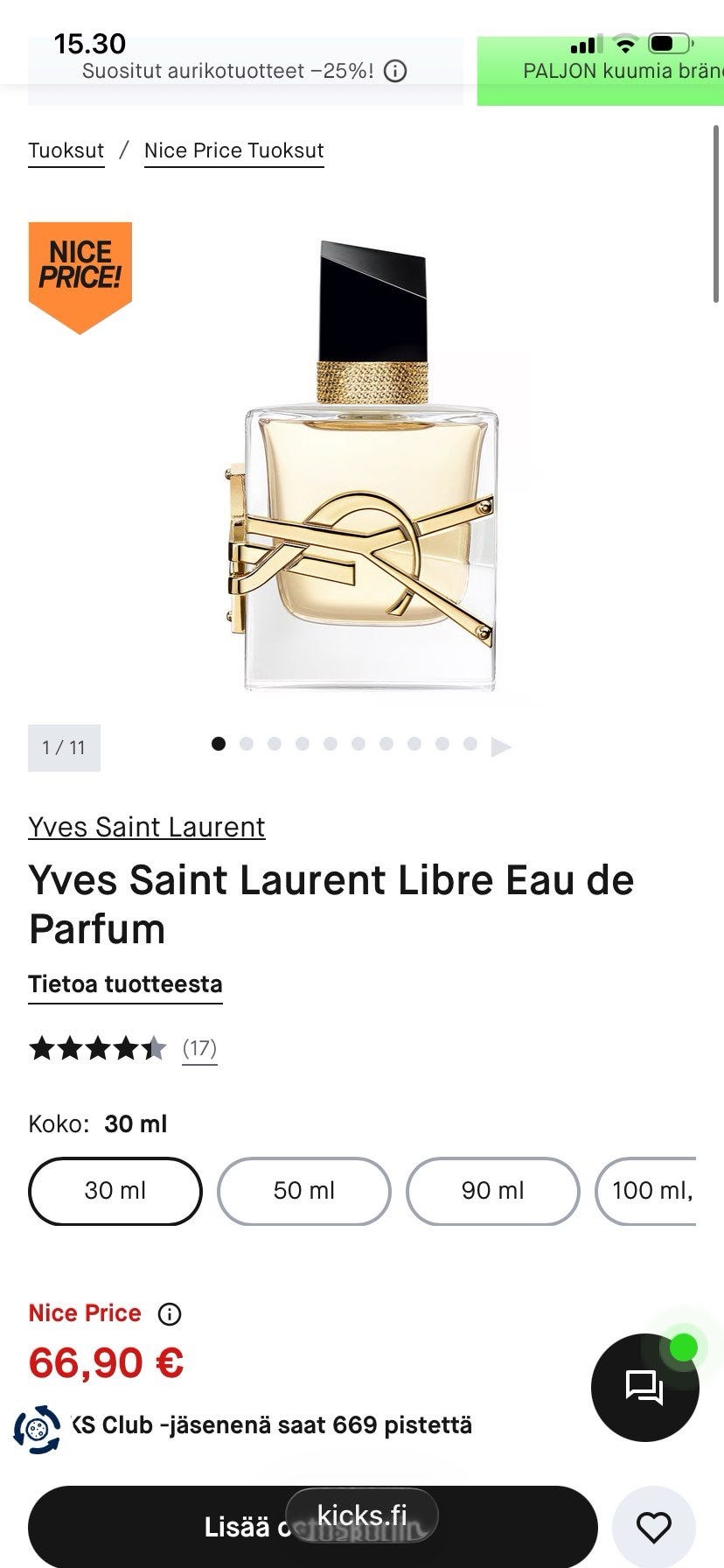Show Nice Price info tooltip

point(170,1313)
